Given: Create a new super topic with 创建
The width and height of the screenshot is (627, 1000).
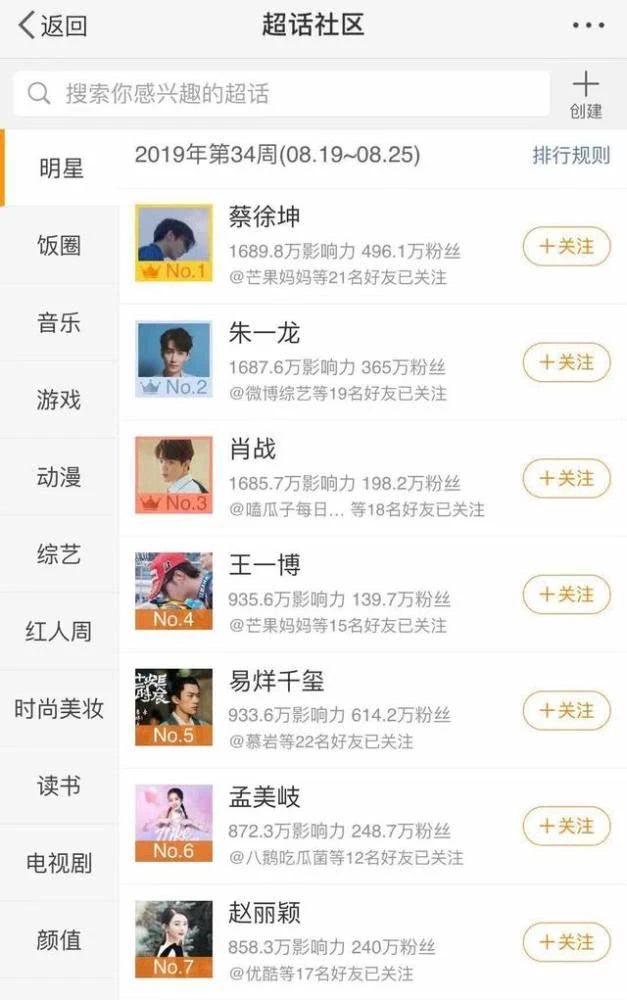Looking at the screenshot, I should click(x=586, y=95).
